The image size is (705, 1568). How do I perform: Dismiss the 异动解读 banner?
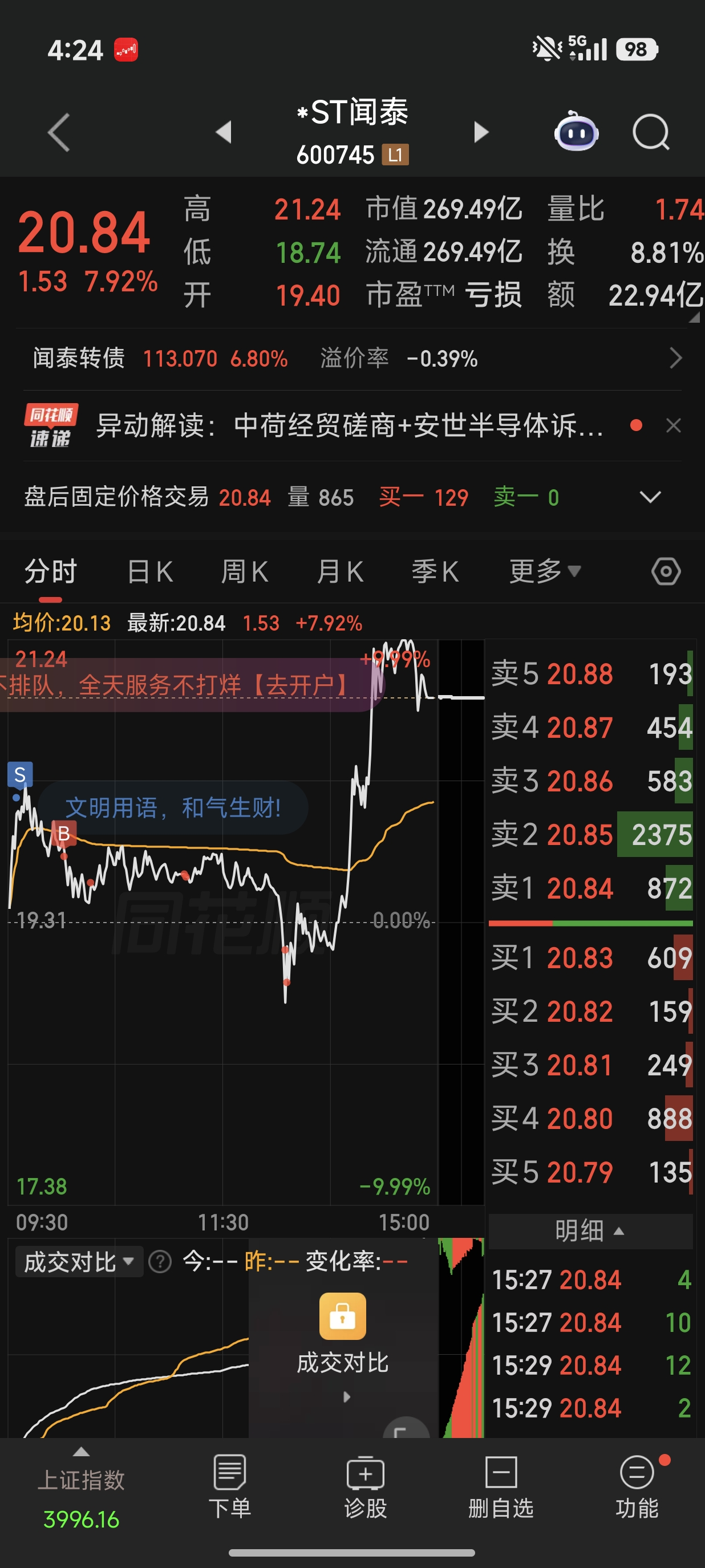pyautogui.click(x=673, y=425)
